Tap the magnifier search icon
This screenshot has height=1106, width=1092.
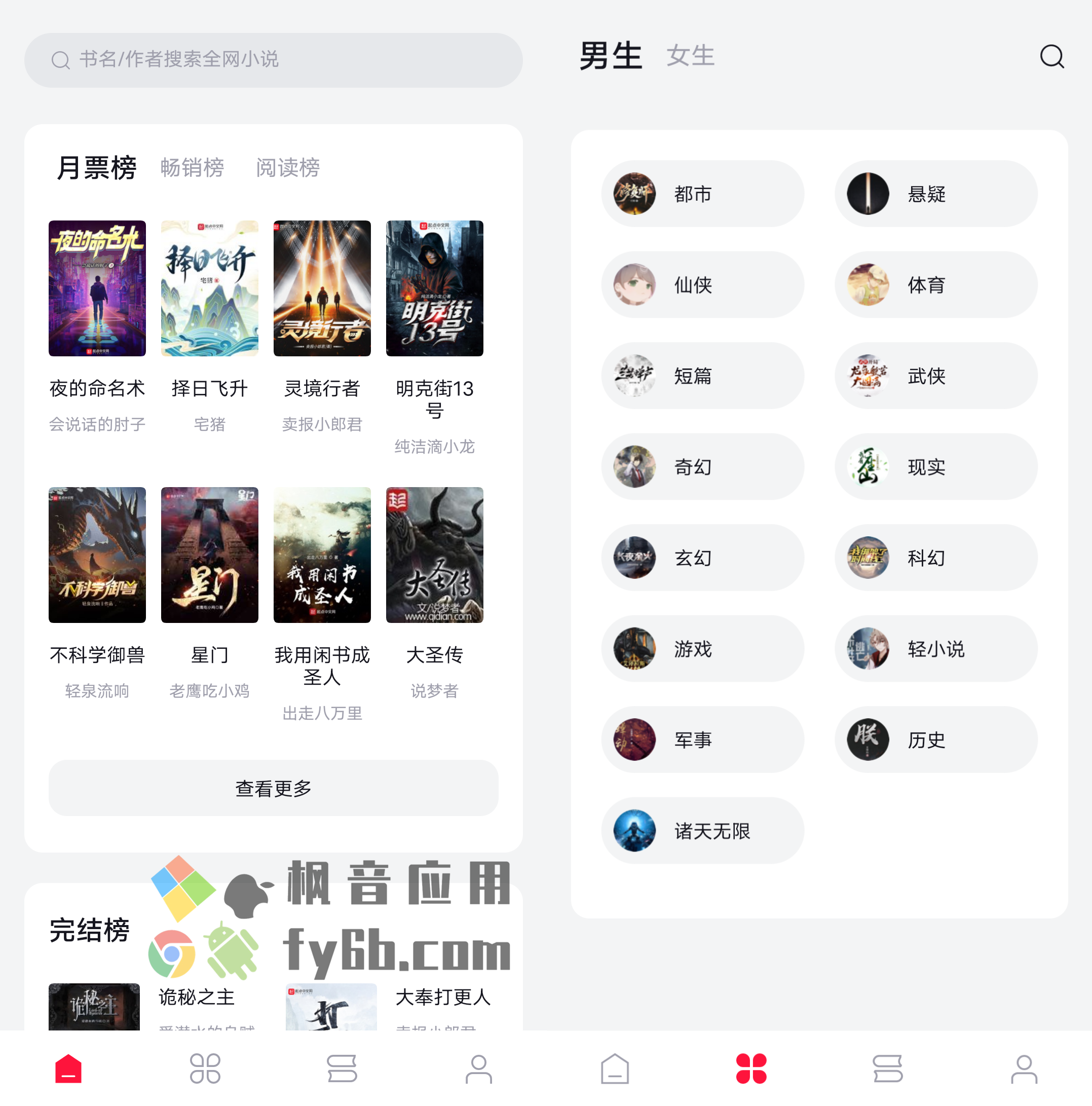(1051, 57)
